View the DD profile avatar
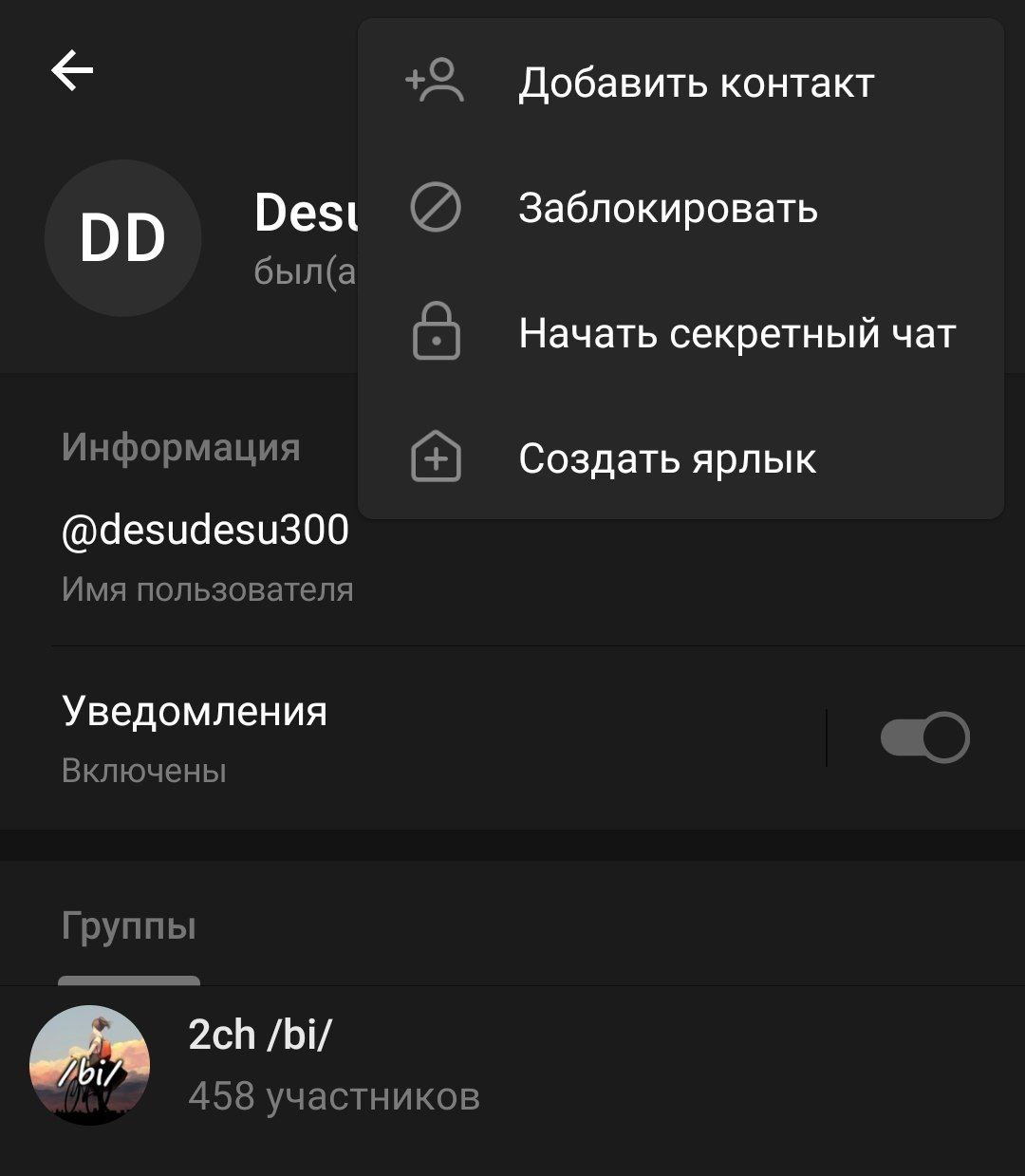Viewport: 1025px width, 1176px height. [122, 238]
